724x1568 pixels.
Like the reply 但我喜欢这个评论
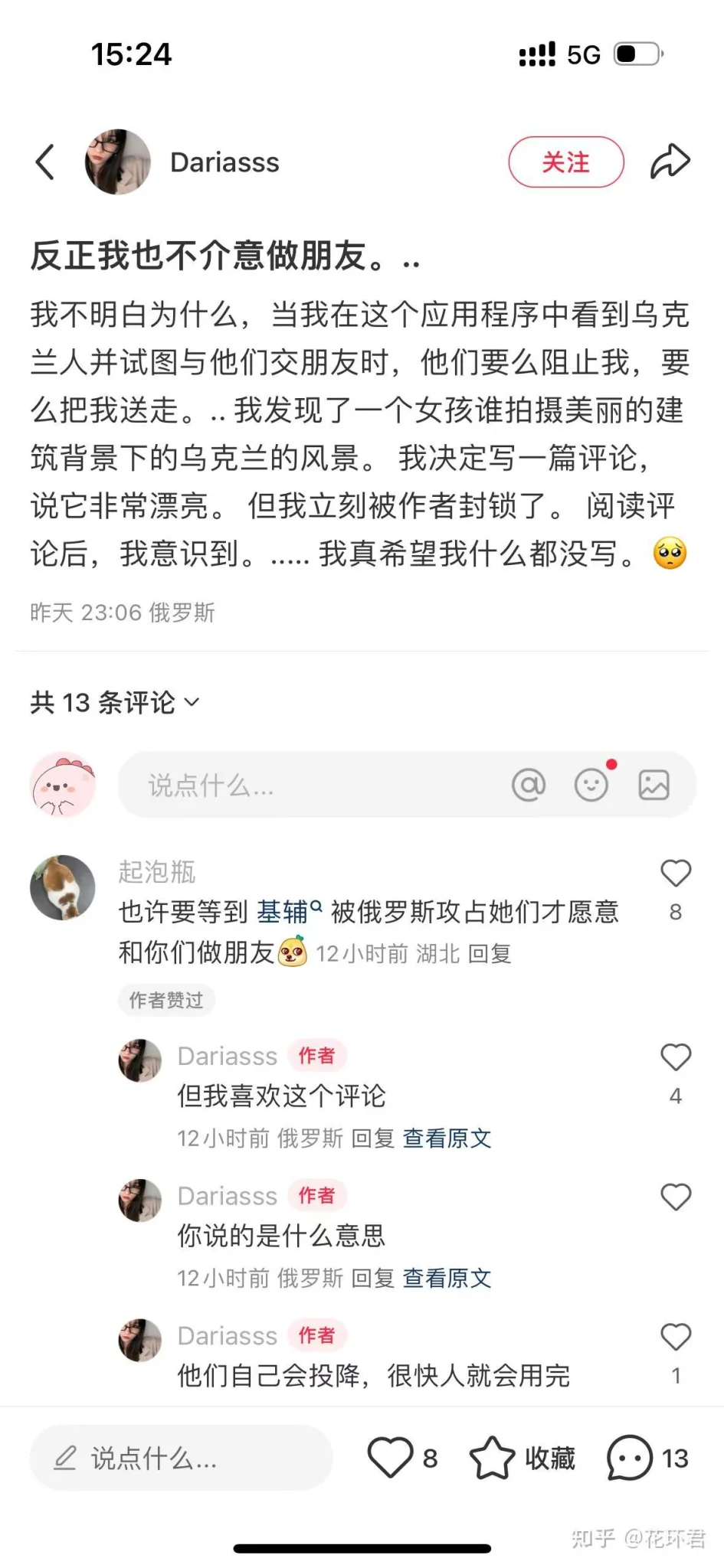point(675,1057)
